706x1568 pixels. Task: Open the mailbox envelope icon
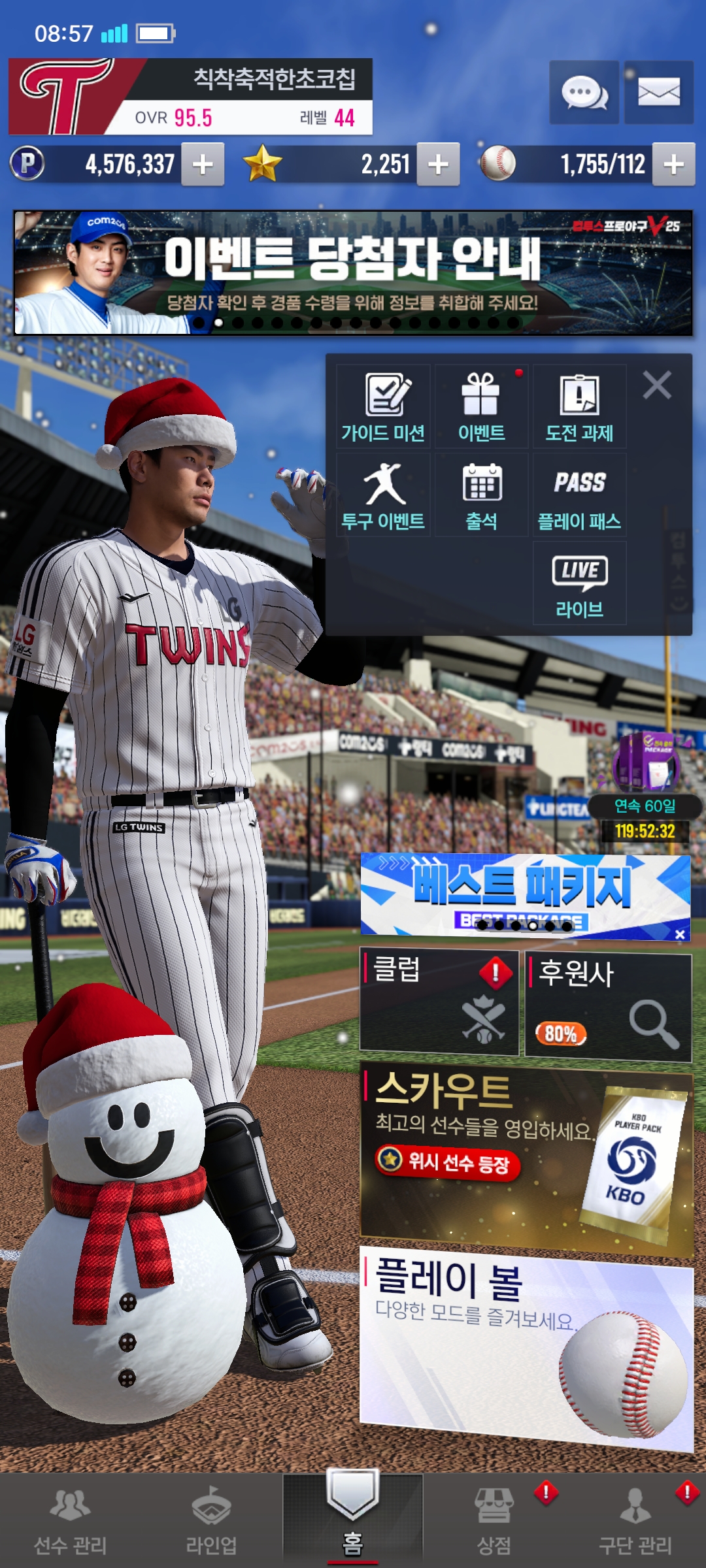(659, 93)
